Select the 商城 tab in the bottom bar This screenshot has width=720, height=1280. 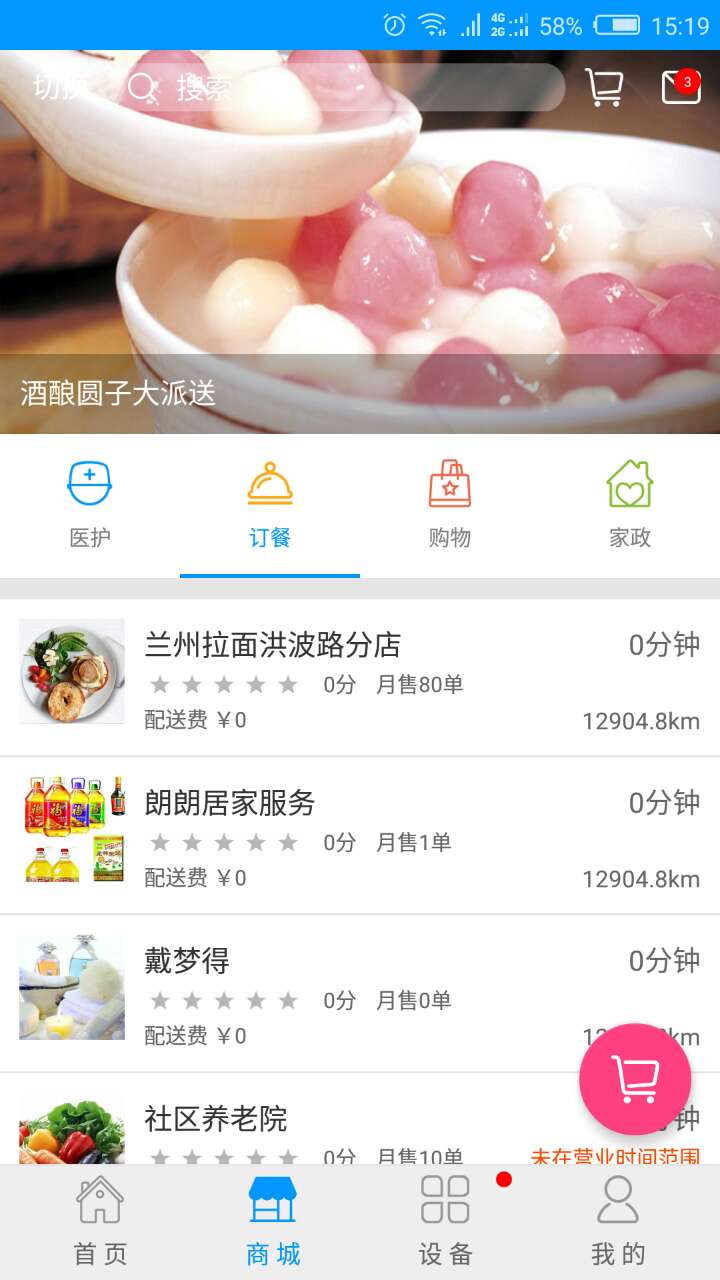coord(273,1222)
